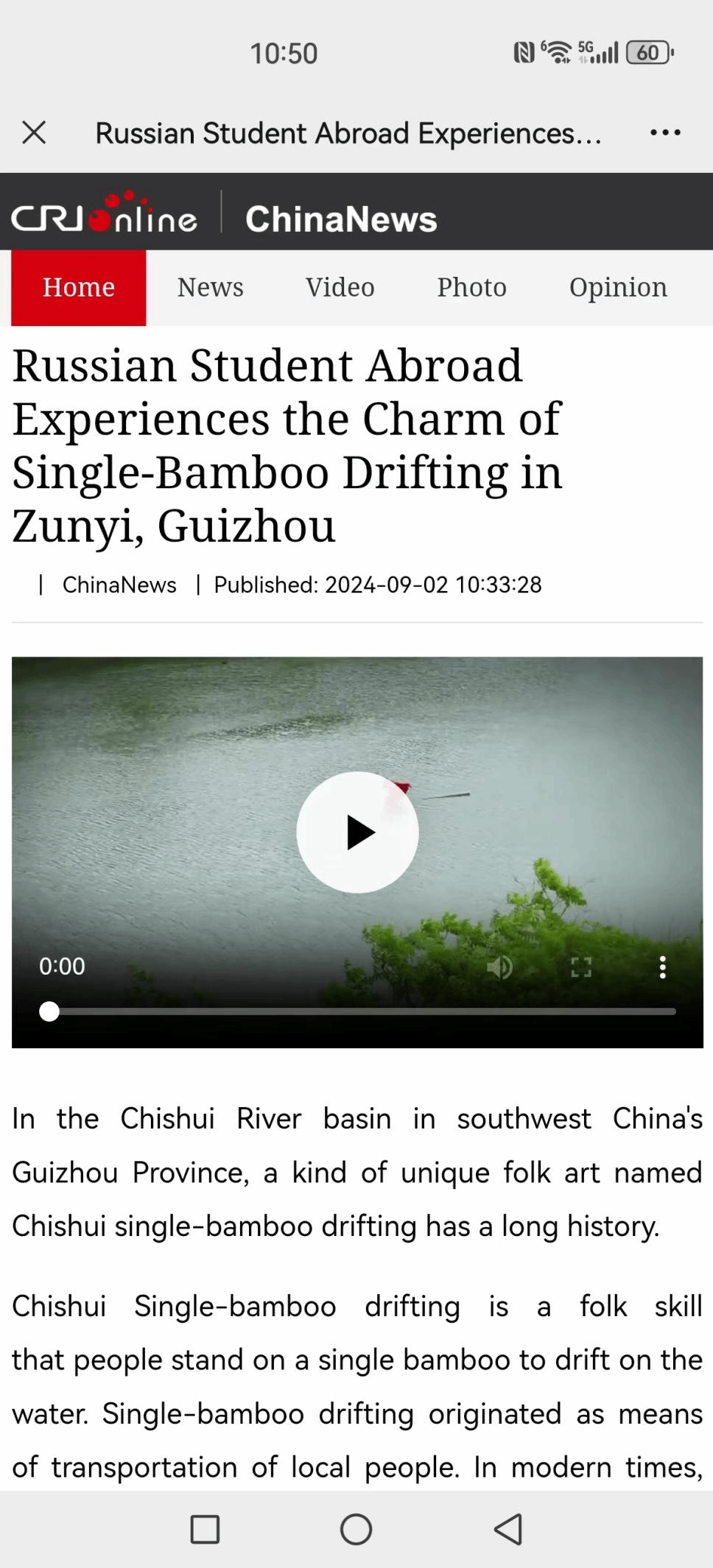The image size is (713, 1568).
Task: Close the article browser page
Action: pyautogui.click(x=34, y=133)
